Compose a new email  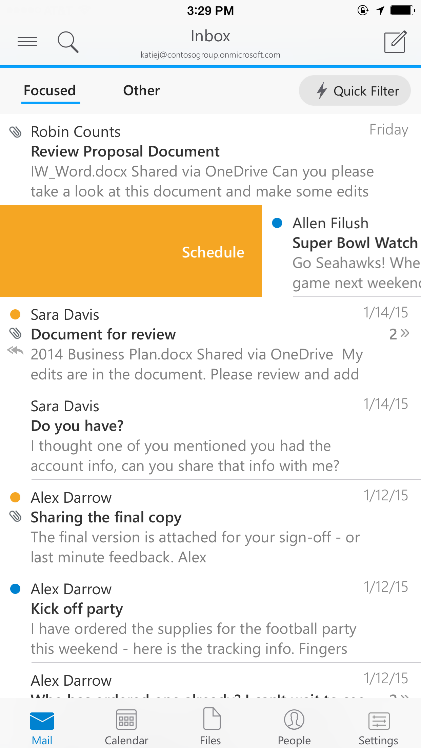[395, 42]
